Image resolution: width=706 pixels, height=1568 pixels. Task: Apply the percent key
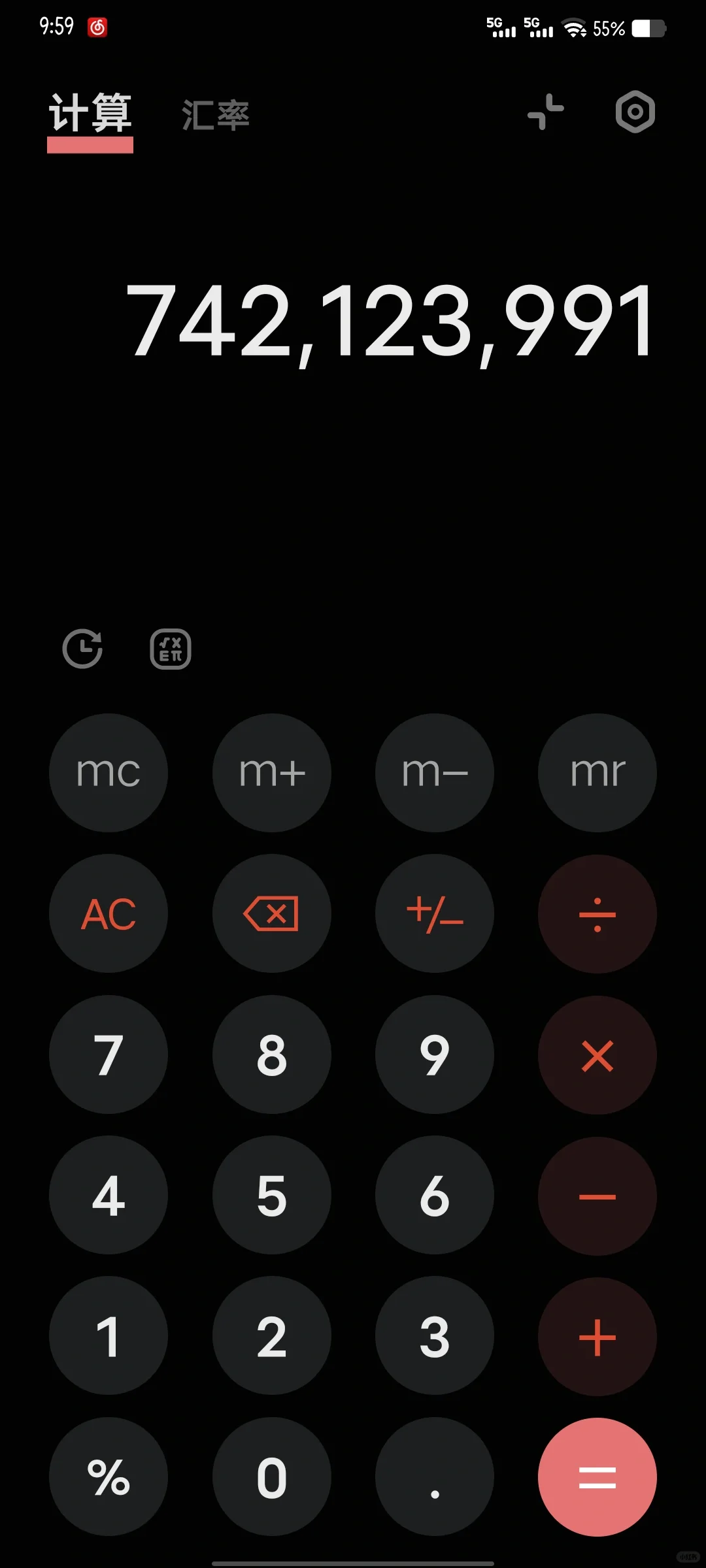click(x=109, y=1477)
